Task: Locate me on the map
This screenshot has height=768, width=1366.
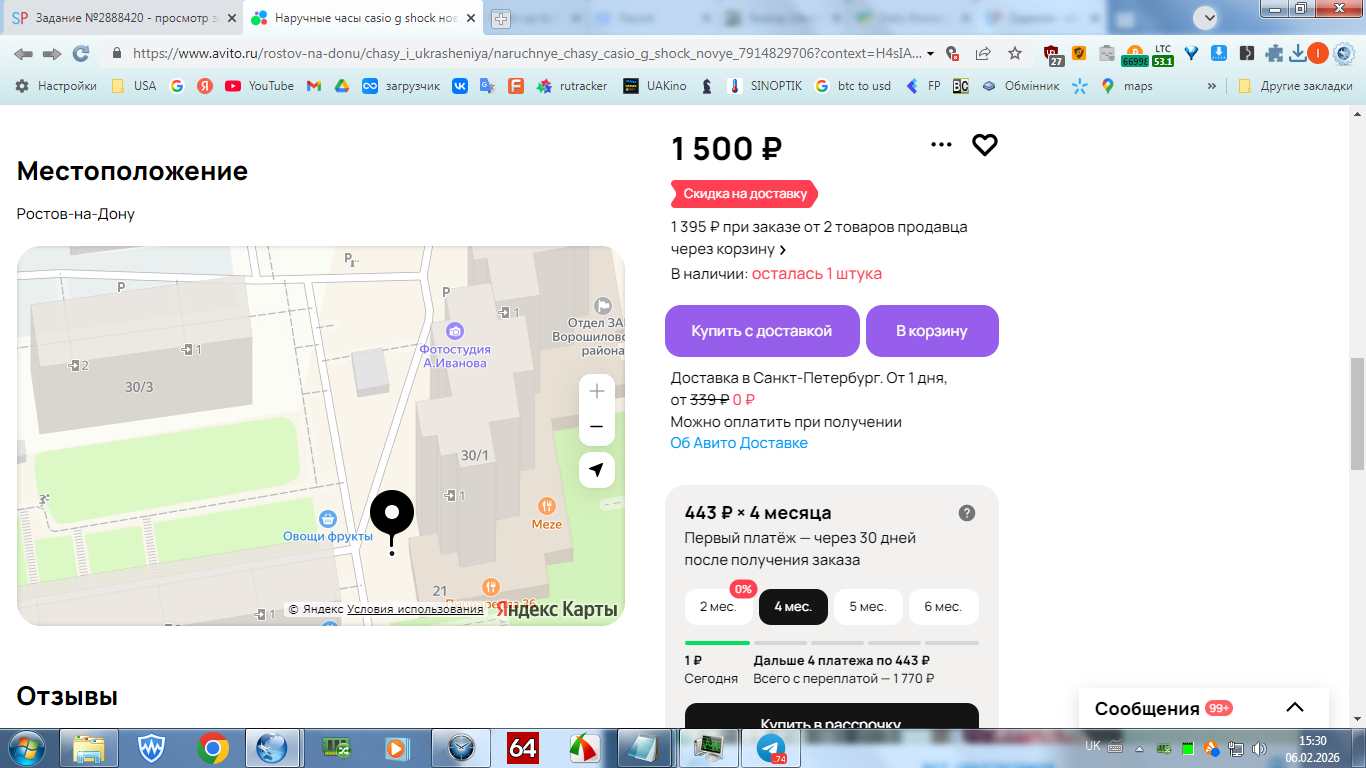Action: point(597,470)
